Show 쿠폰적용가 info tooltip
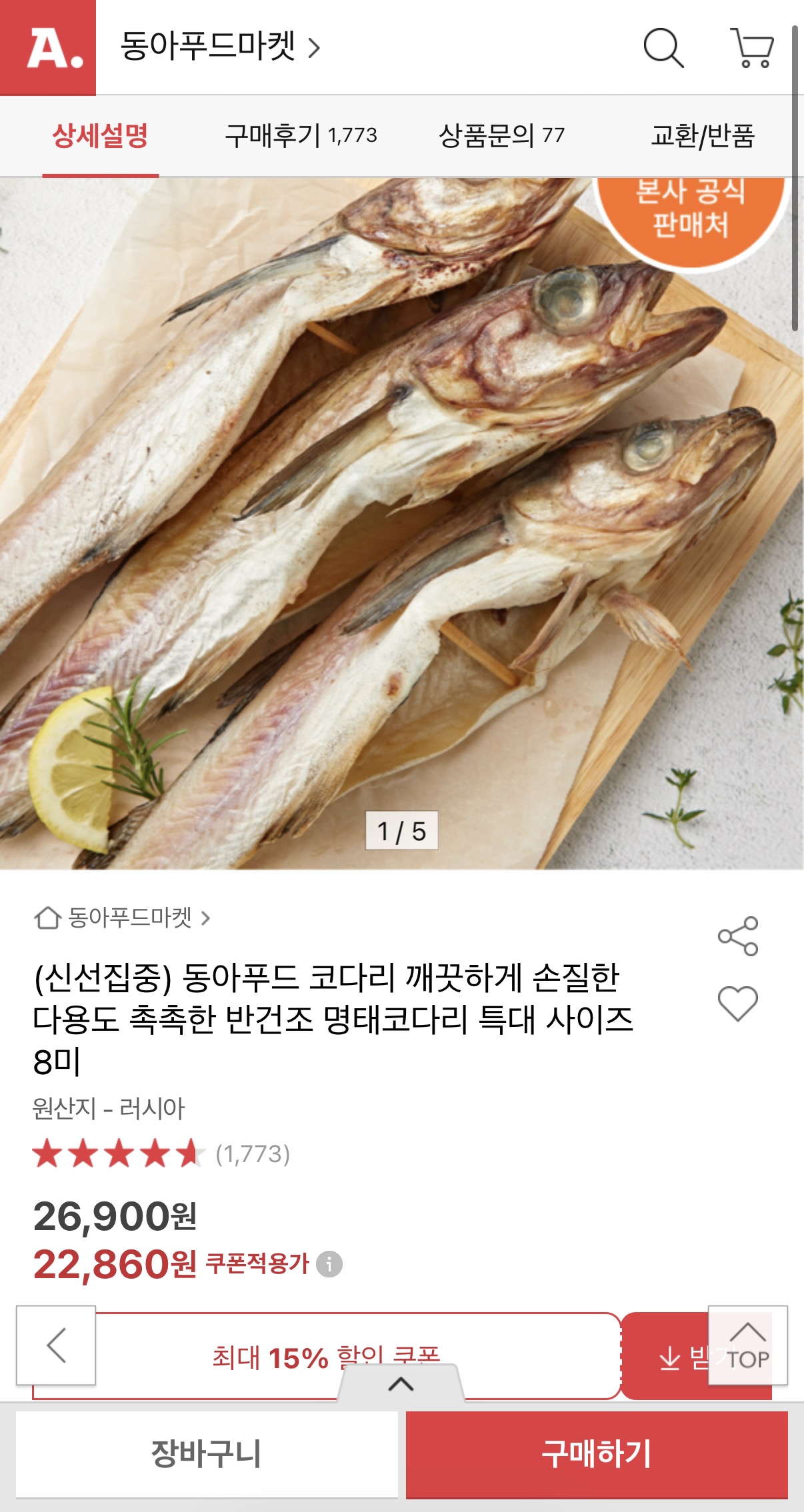804x1512 pixels. pyautogui.click(x=329, y=1263)
